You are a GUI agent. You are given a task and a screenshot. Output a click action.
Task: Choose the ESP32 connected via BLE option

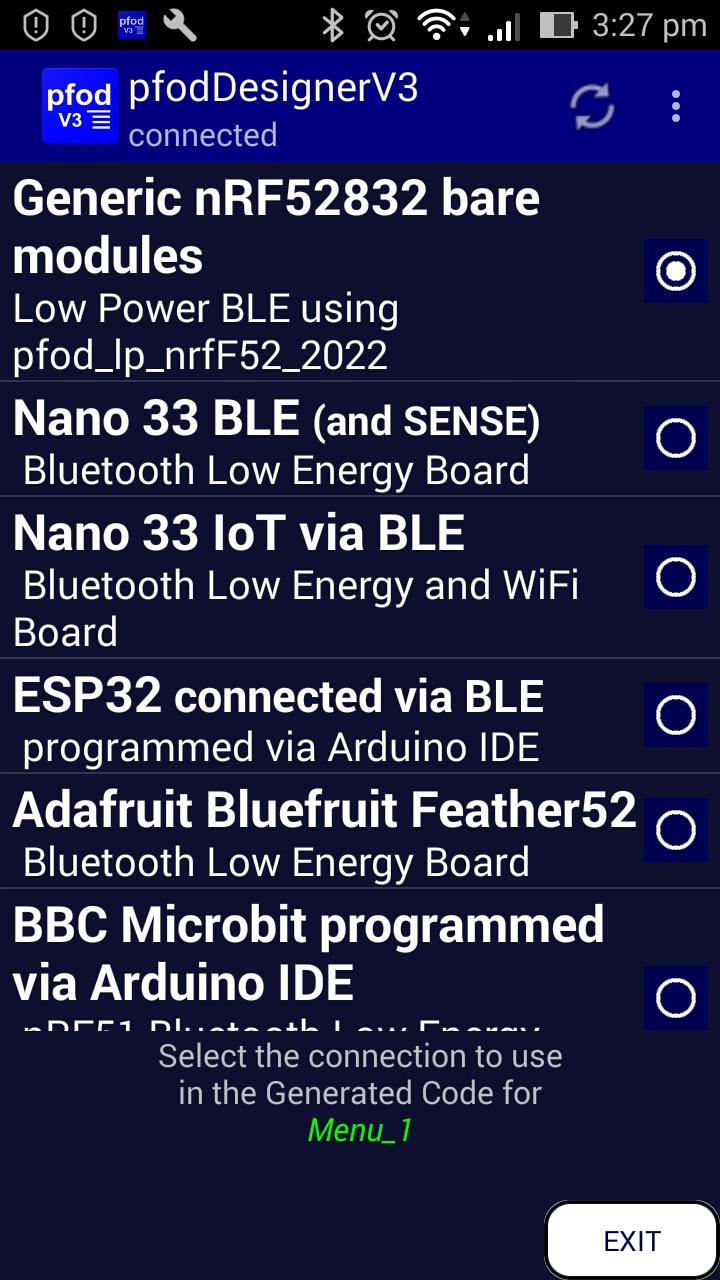pos(675,714)
